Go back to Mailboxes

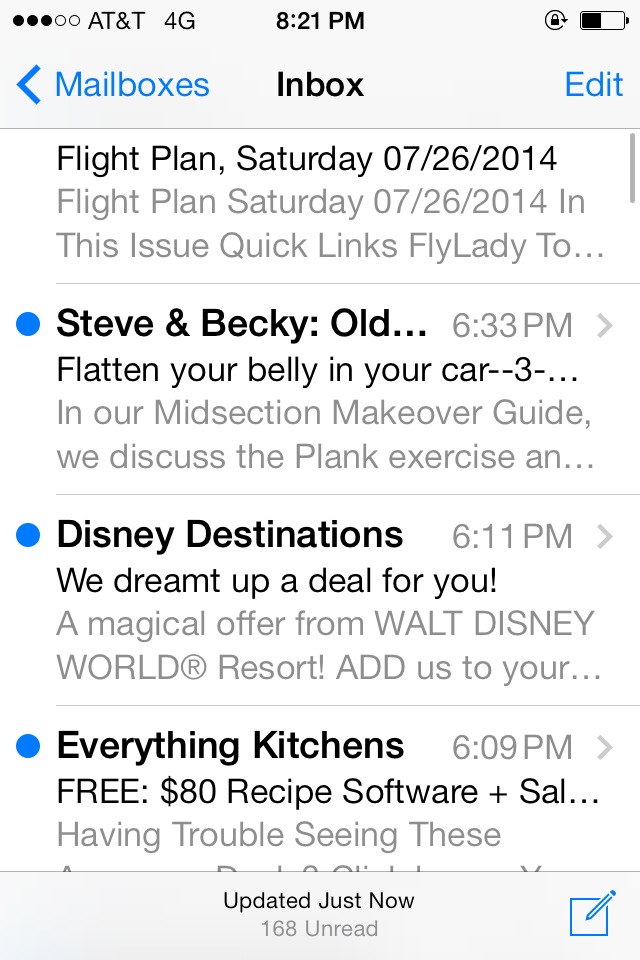(113, 85)
